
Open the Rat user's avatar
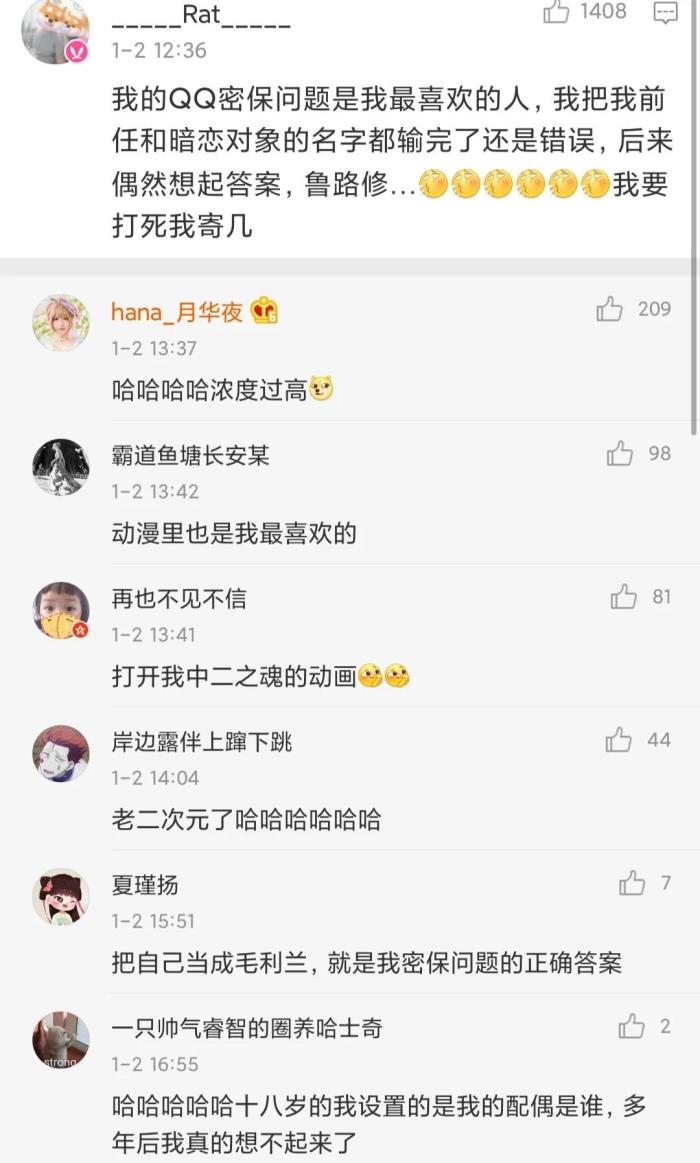(56, 32)
